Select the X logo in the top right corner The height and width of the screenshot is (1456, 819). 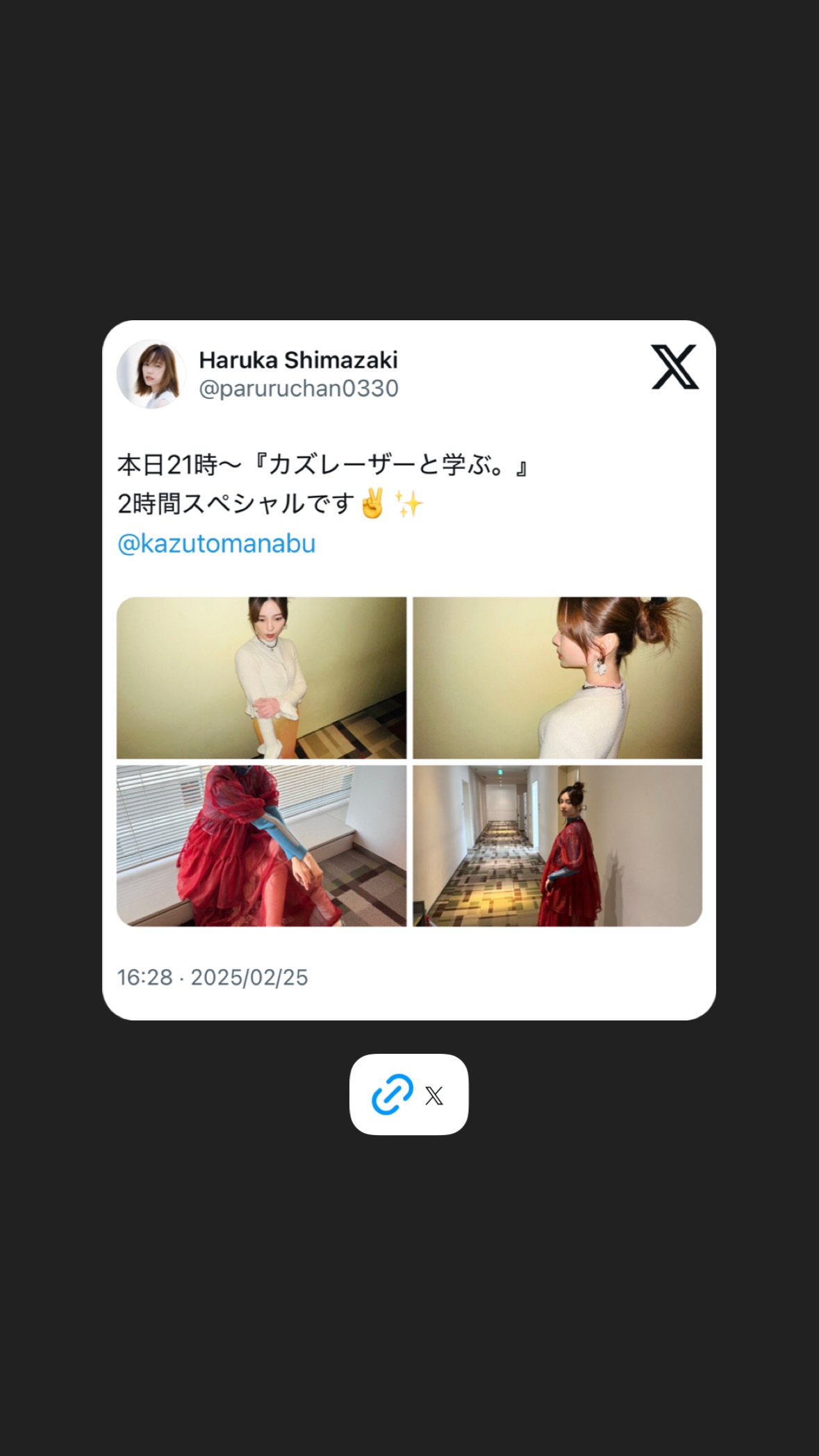(x=677, y=368)
